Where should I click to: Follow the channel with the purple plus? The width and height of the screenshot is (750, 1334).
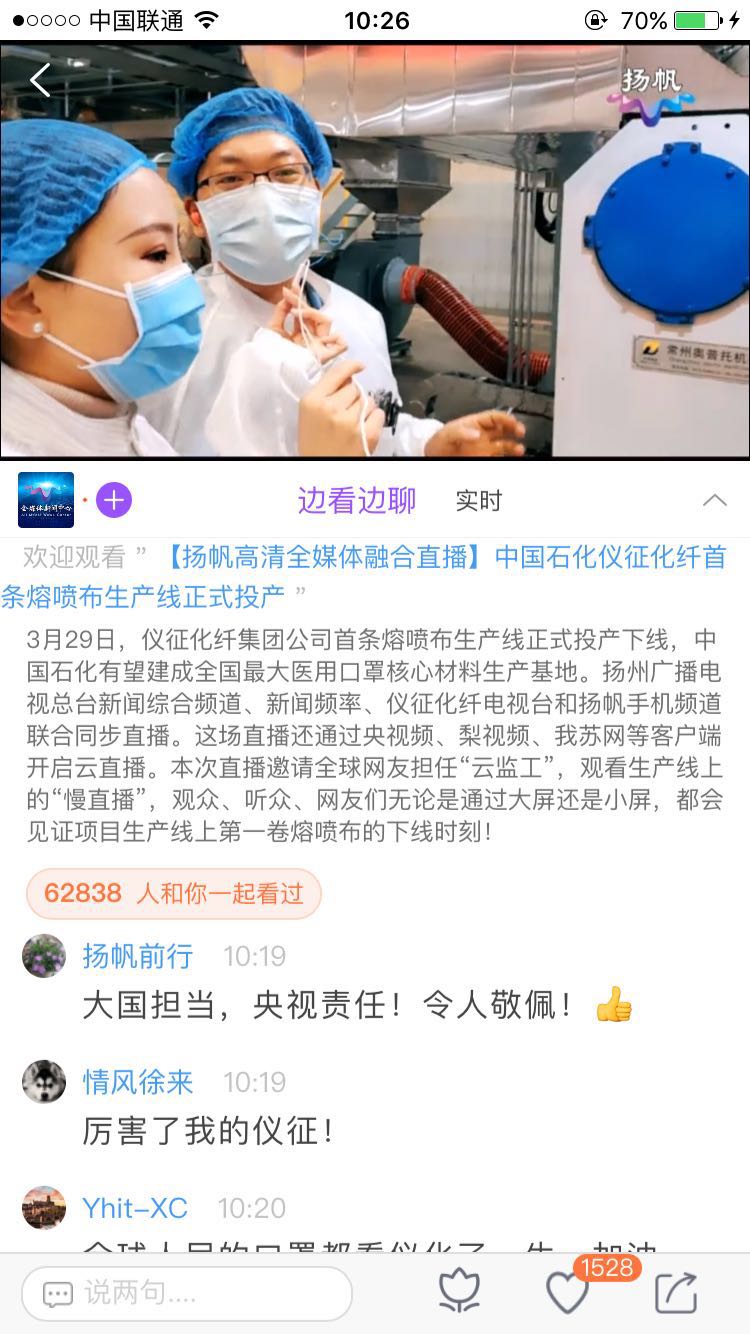[x=114, y=500]
